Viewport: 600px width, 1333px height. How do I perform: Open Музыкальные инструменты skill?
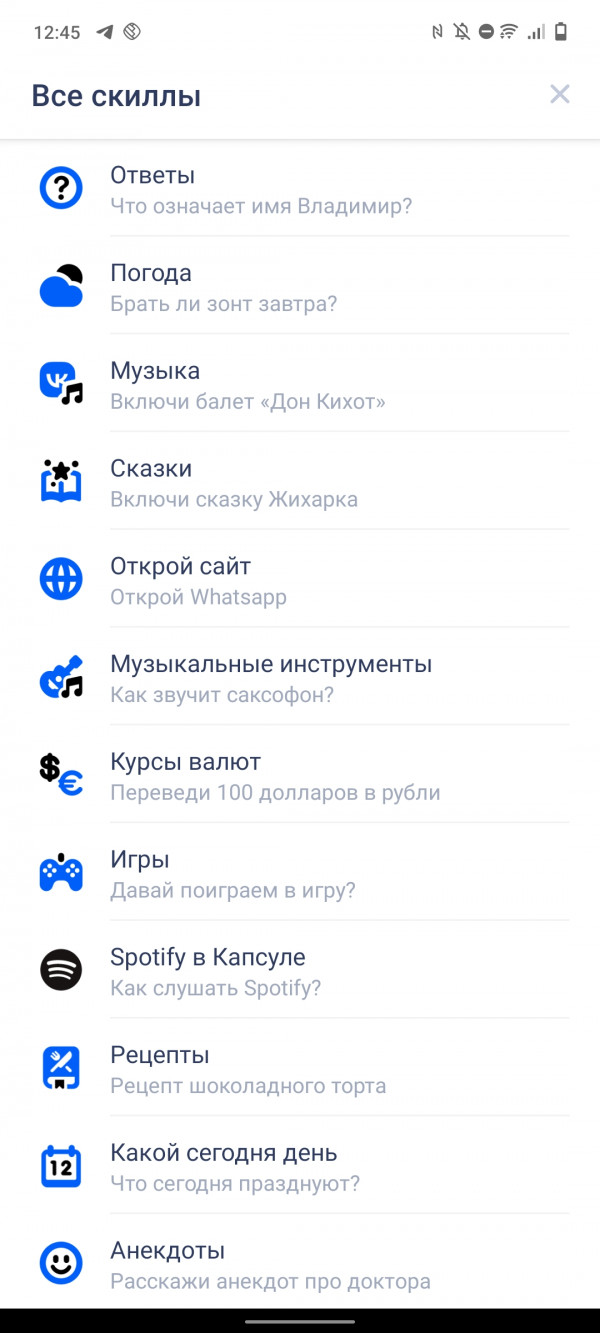(300, 678)
